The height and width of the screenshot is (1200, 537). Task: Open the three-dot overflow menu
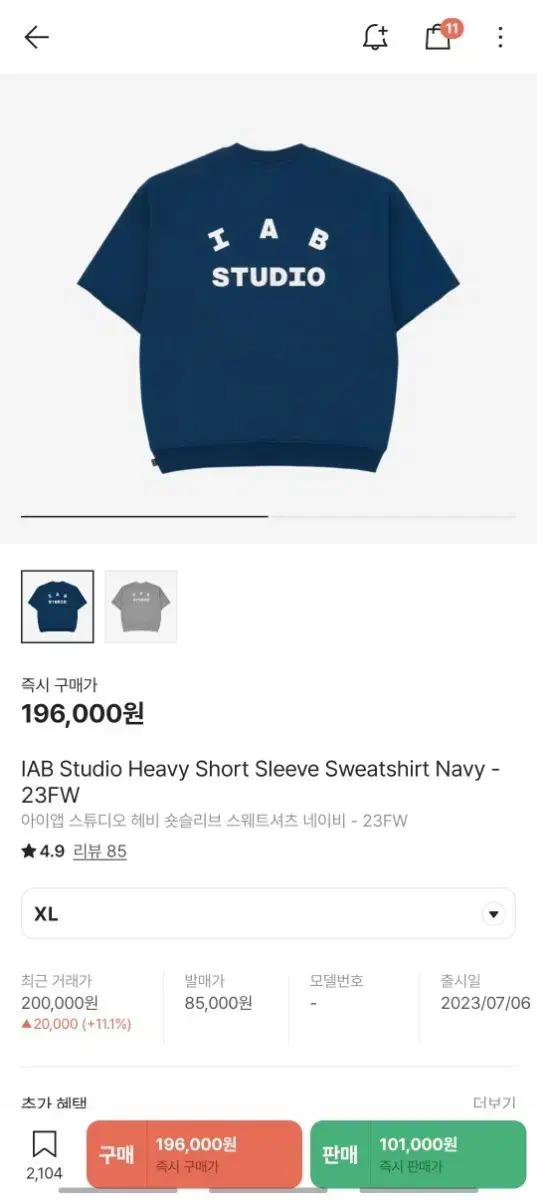500,38
